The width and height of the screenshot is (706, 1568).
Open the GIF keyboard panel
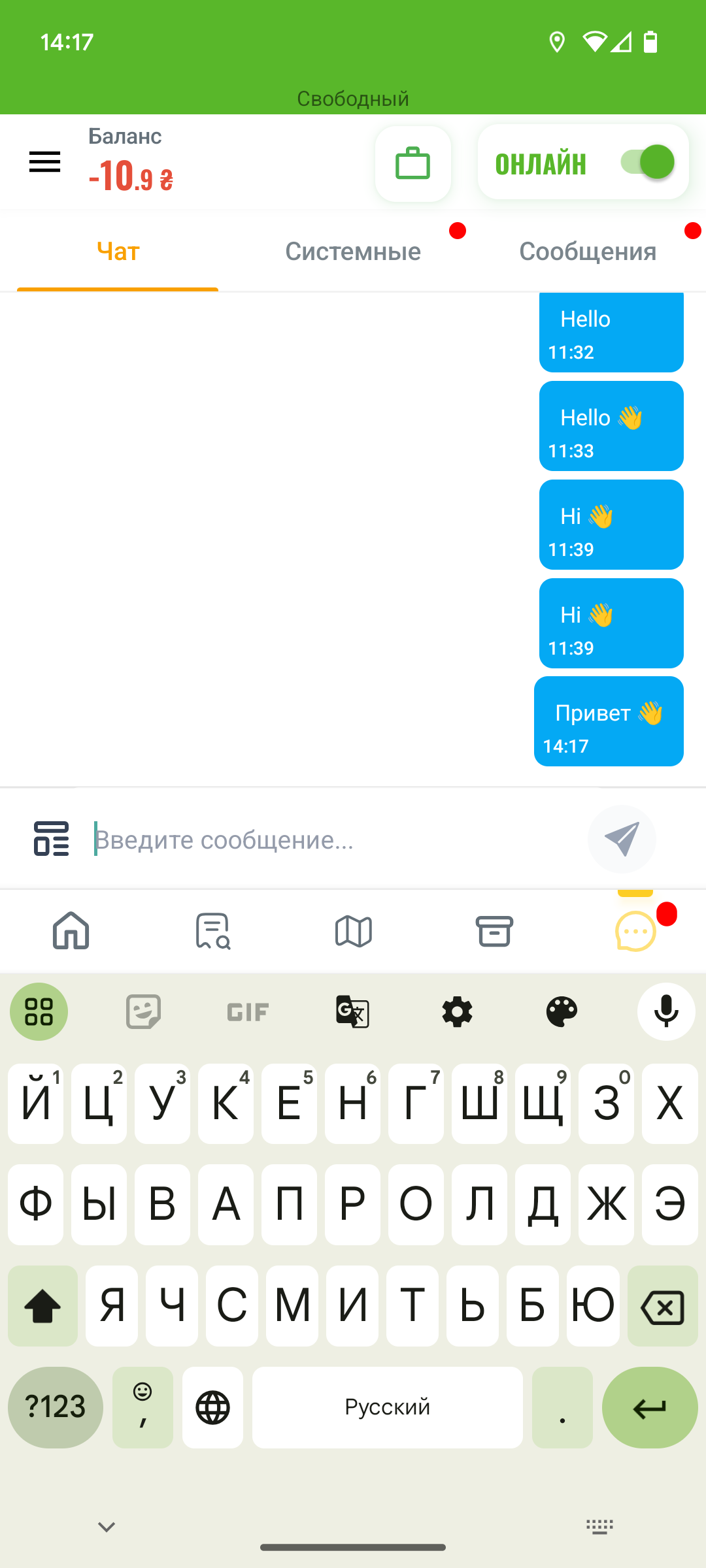pyautogui.click(x=248, y=1012)
